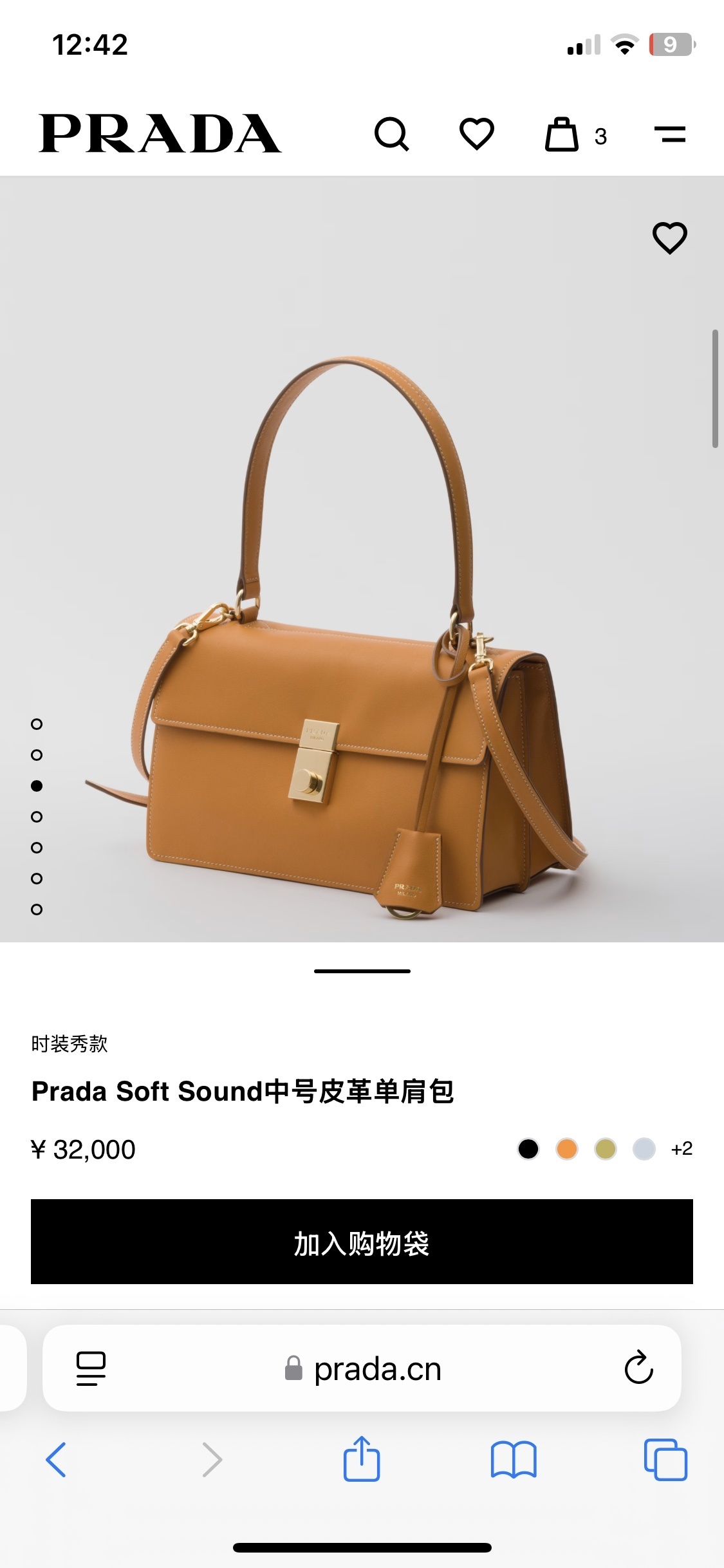Save this bag using the heart on the product image

tap(670, 238)
